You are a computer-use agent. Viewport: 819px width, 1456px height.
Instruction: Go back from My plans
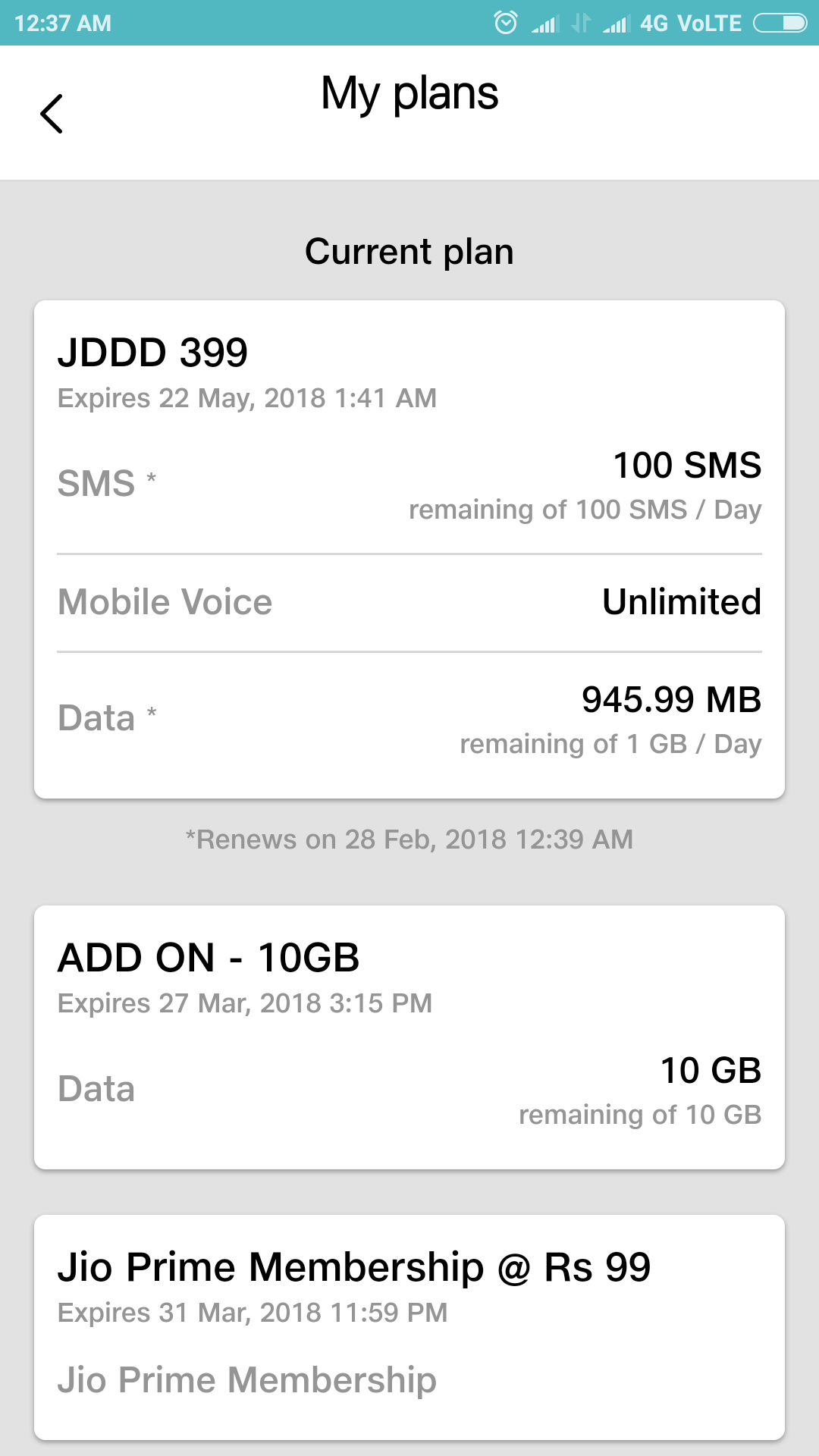52,114
